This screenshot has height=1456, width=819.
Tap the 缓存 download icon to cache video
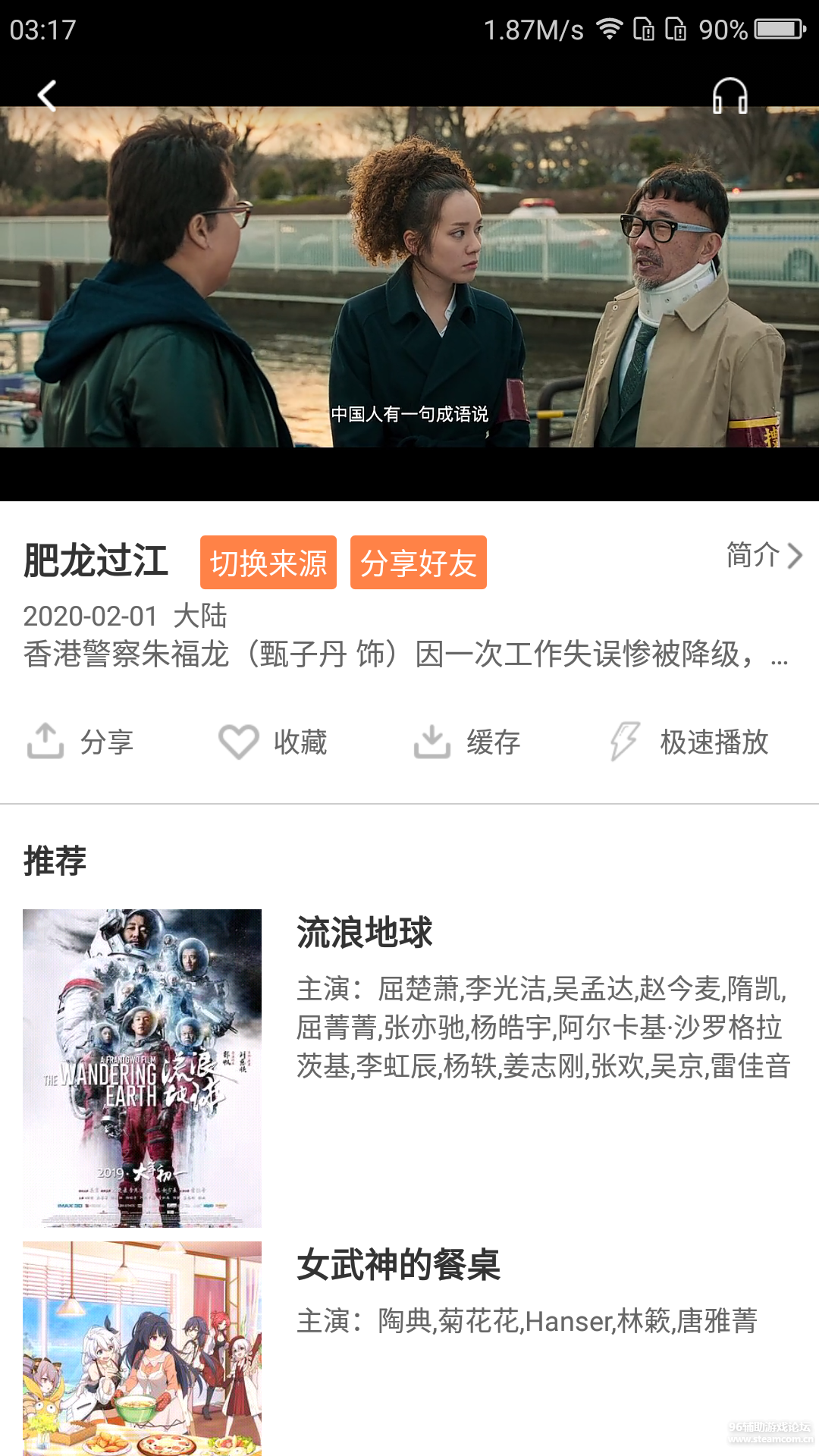pos(431,742)
